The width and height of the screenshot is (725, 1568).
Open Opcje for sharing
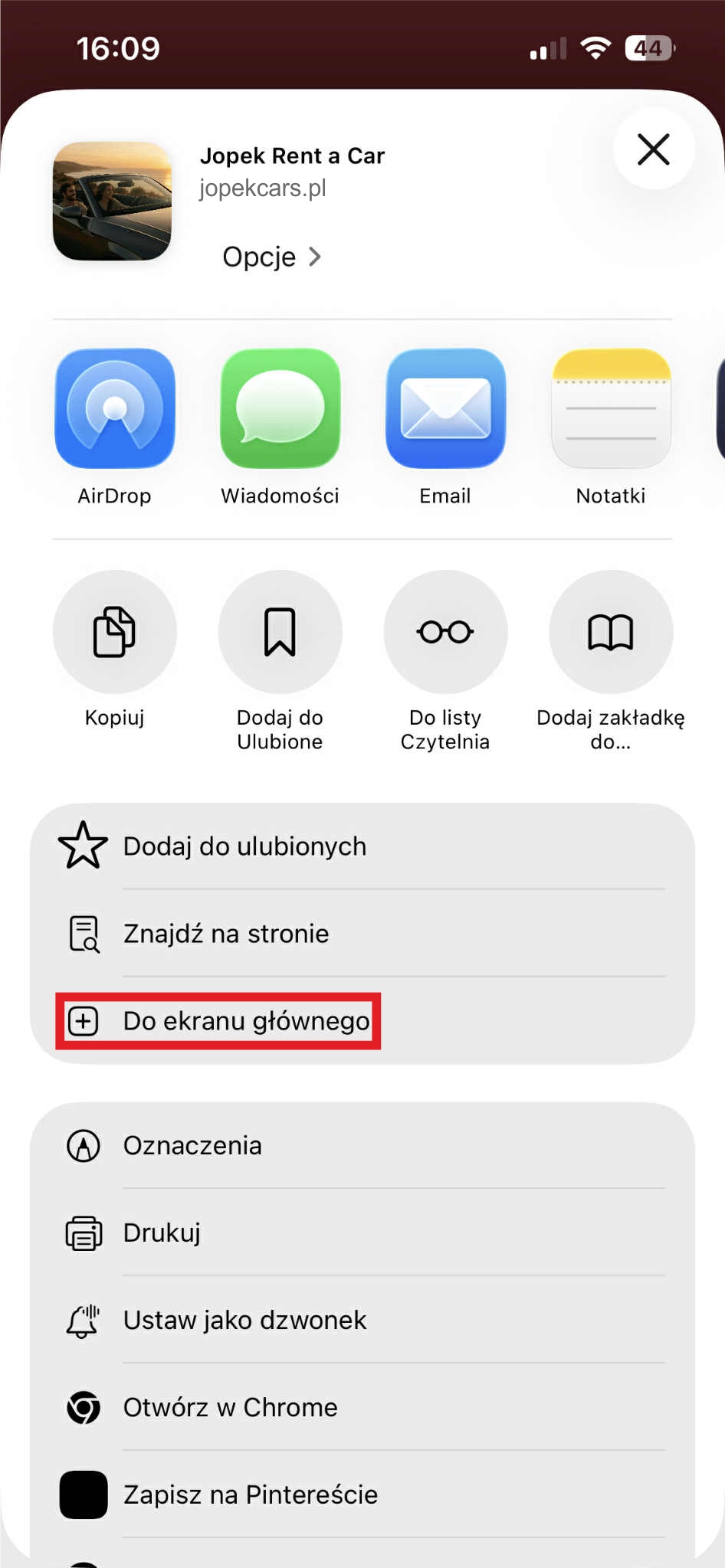tap(271, 257)
